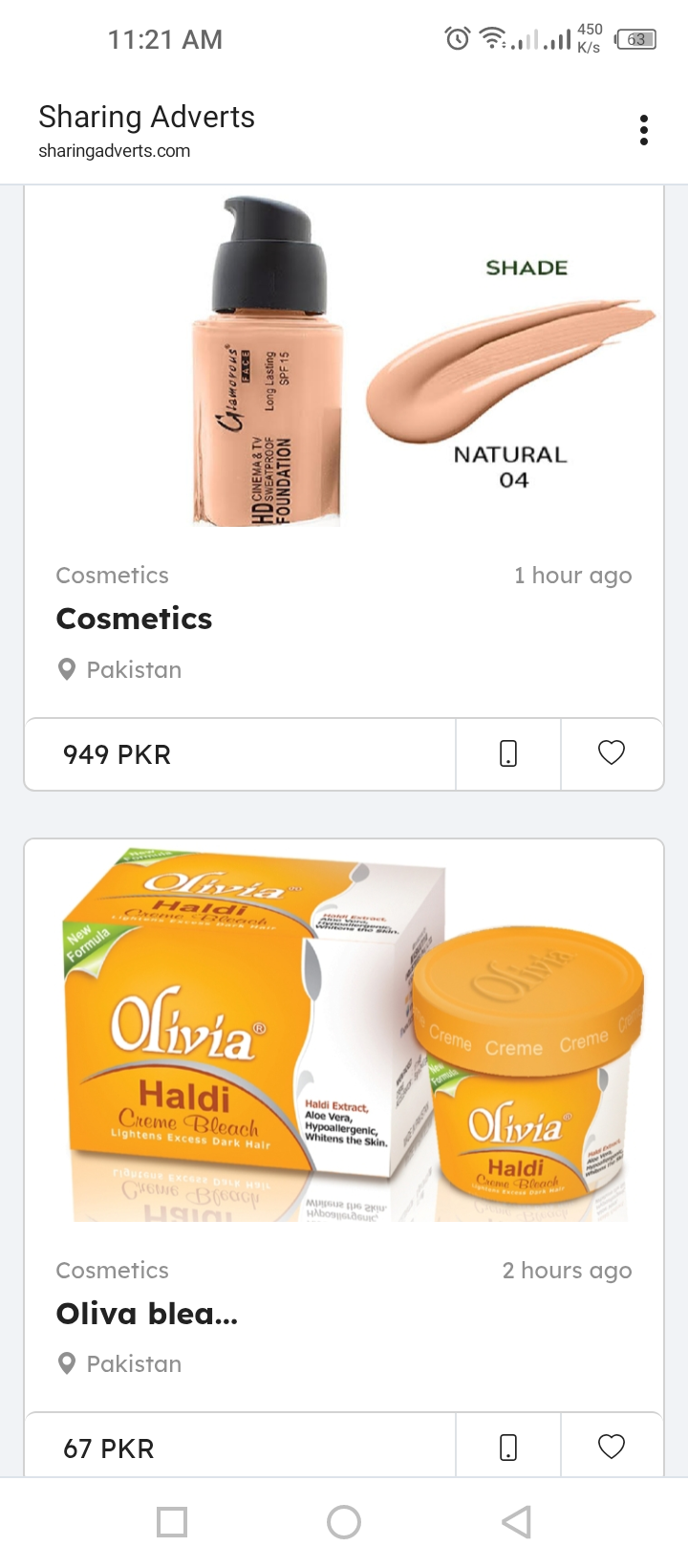Favorite the 67 PKR Oliva bleach listing
Viewport: 688px width, 1568px height.
[x=612, y=1447]
